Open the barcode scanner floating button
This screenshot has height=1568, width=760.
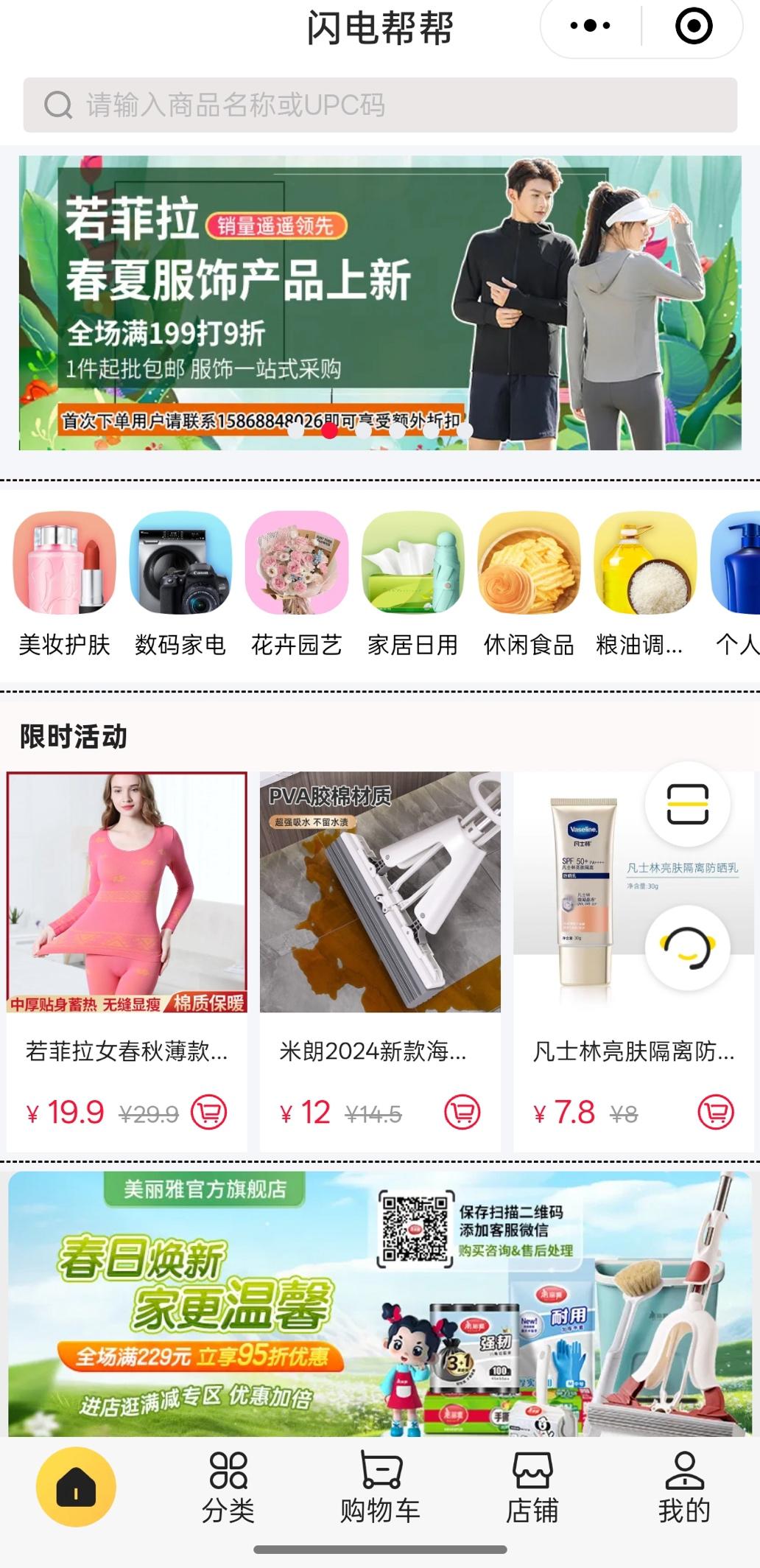coord(687,804)
